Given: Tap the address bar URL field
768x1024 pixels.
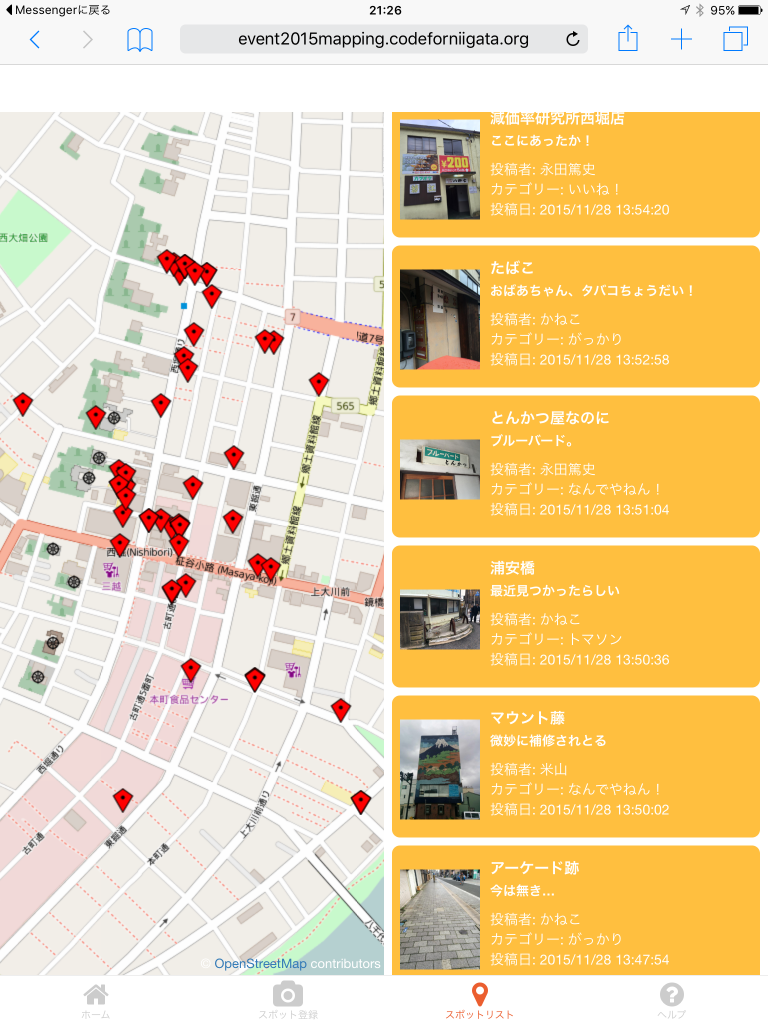Looking at the screenshot, I should 383,40.
